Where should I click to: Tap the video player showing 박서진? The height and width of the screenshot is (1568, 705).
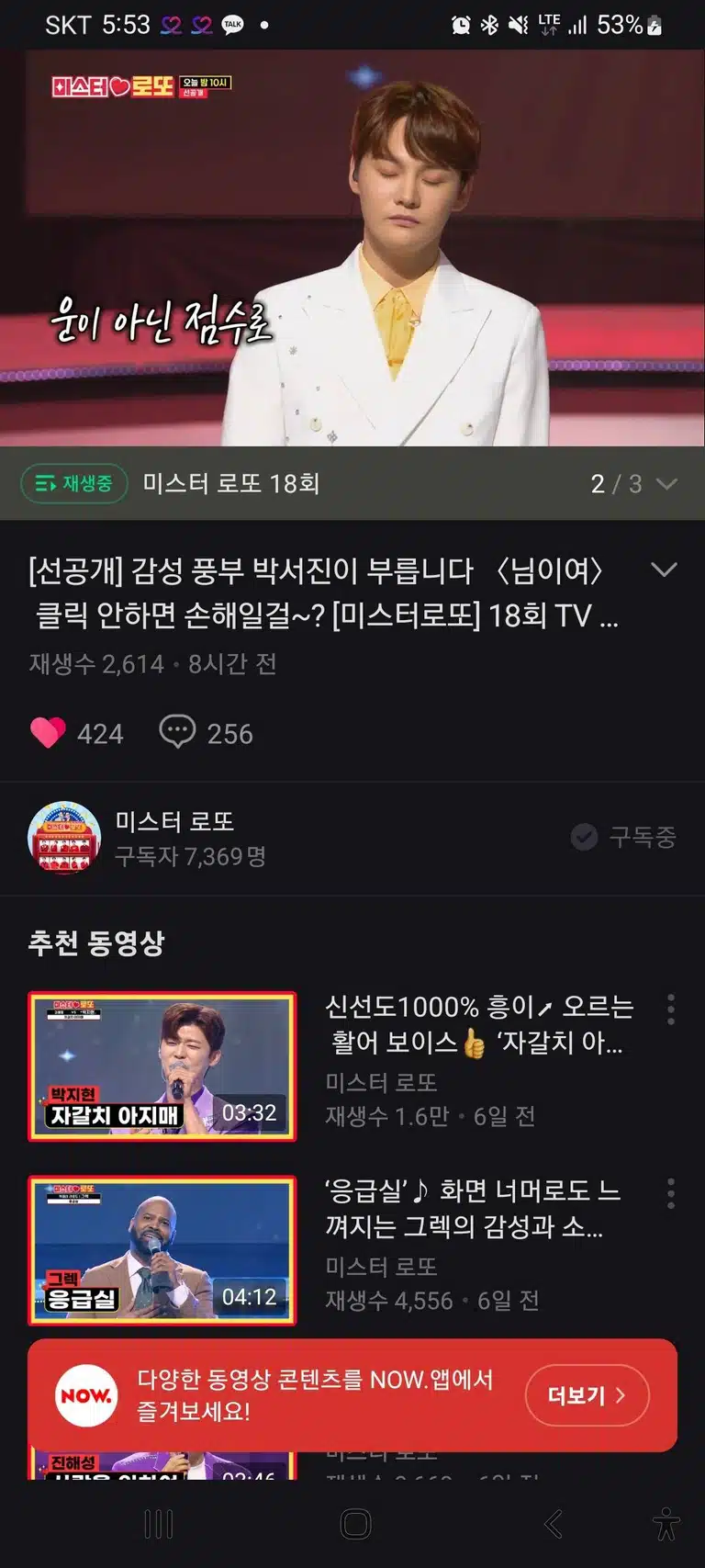(x=352, y=248)
